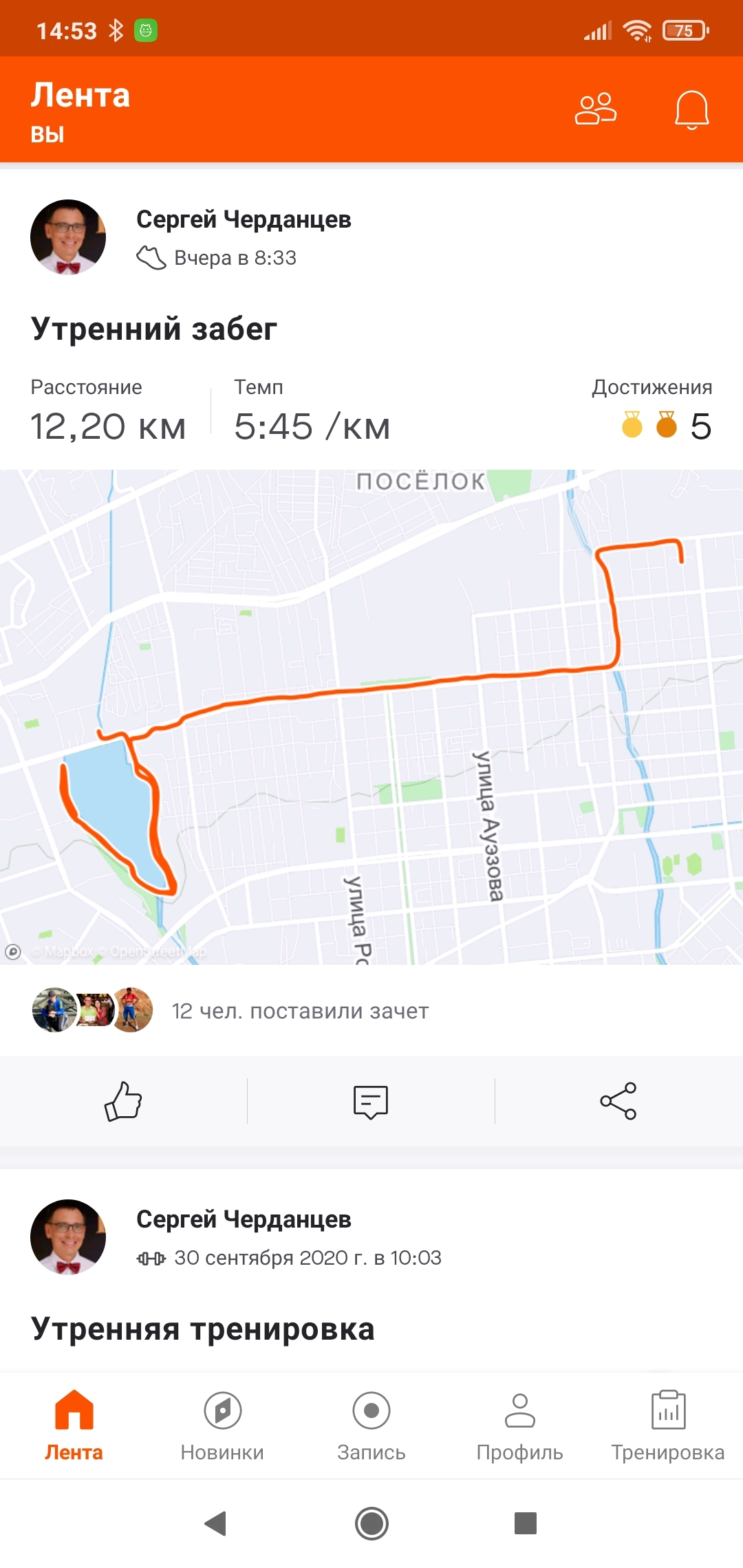The image size is (743, 1568).
Task: Comment on the Утренний забег activity
Action: pyautogui.click(x=371, y=1101)
